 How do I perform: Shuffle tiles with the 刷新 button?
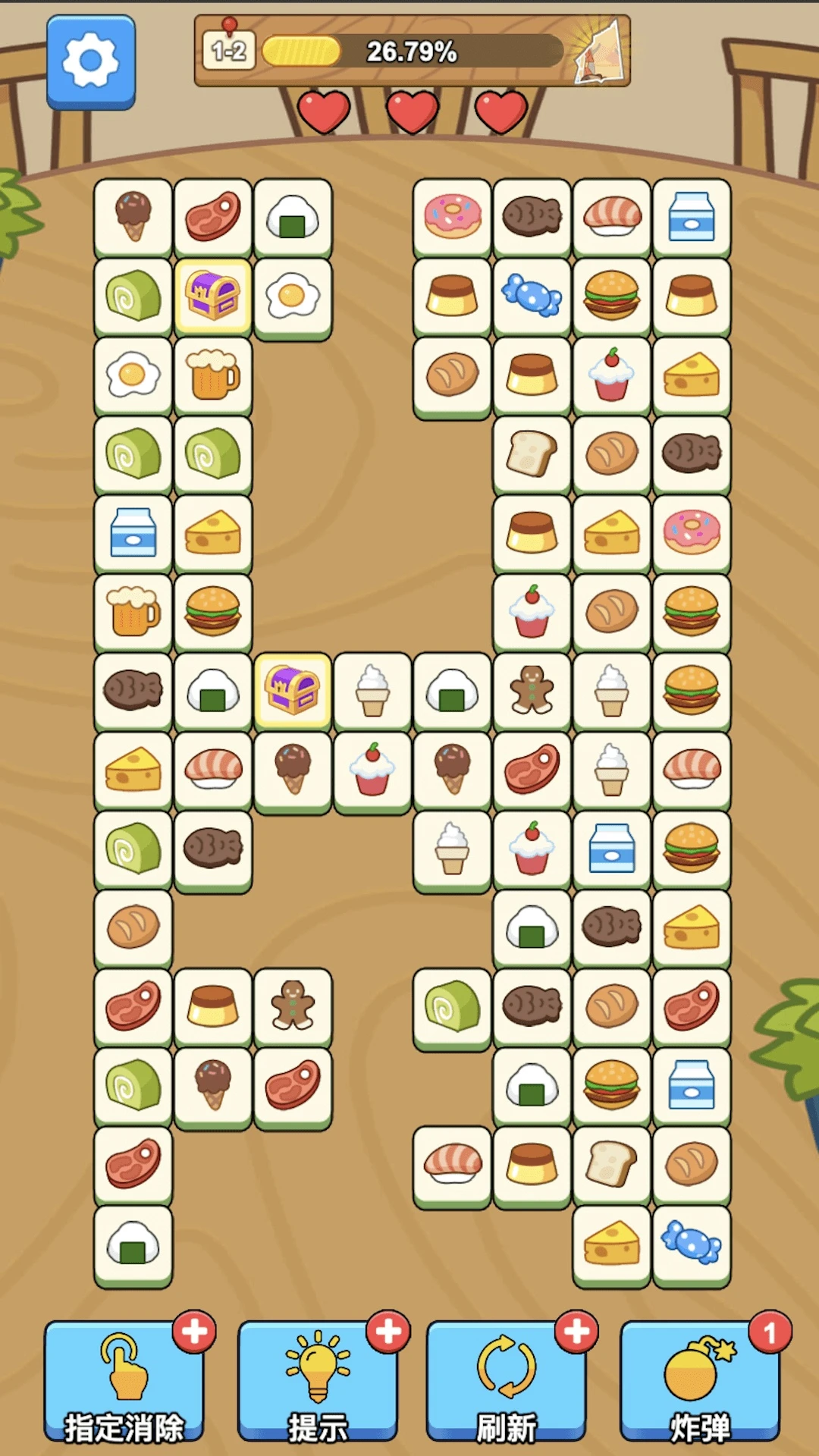point(506,1382)
